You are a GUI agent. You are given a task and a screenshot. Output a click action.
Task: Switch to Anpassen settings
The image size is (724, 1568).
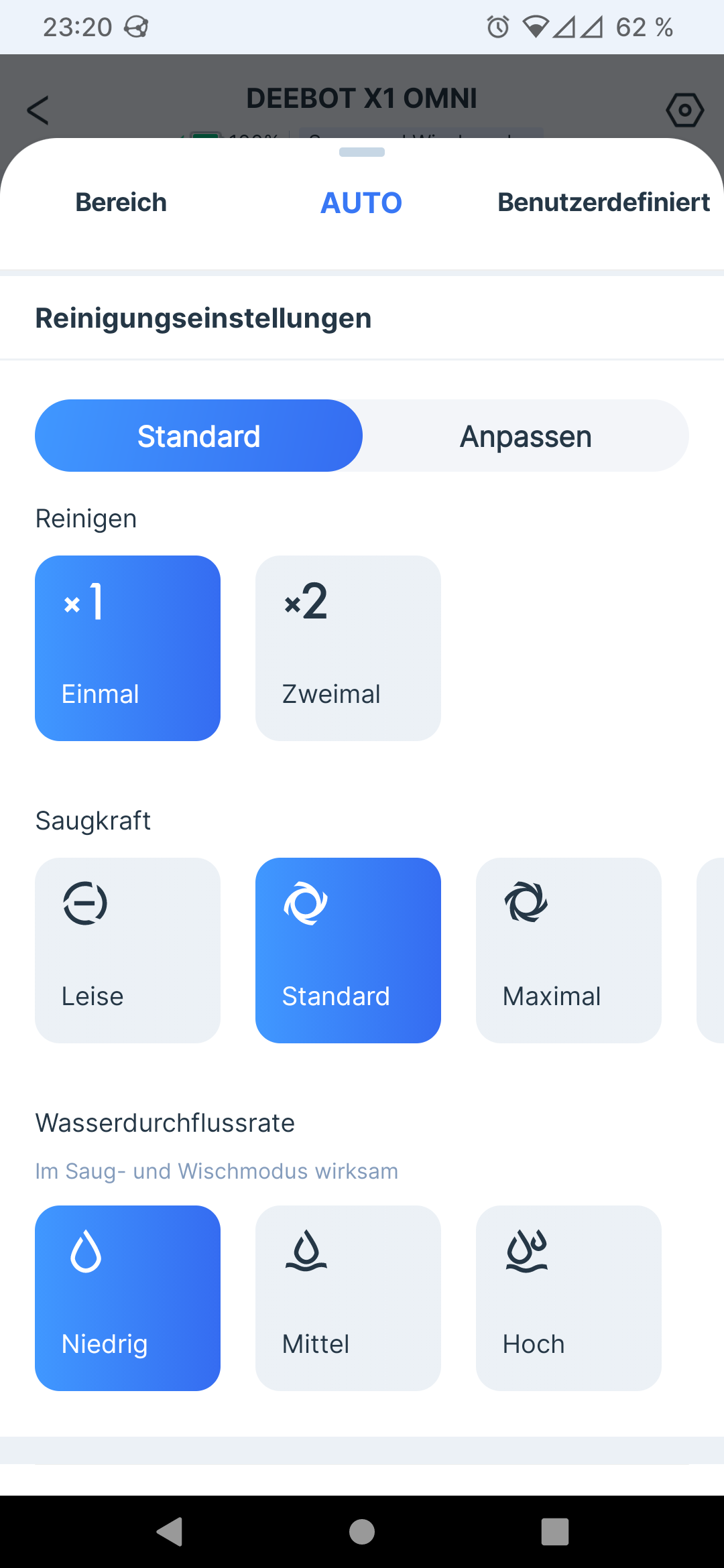[526, 436]
